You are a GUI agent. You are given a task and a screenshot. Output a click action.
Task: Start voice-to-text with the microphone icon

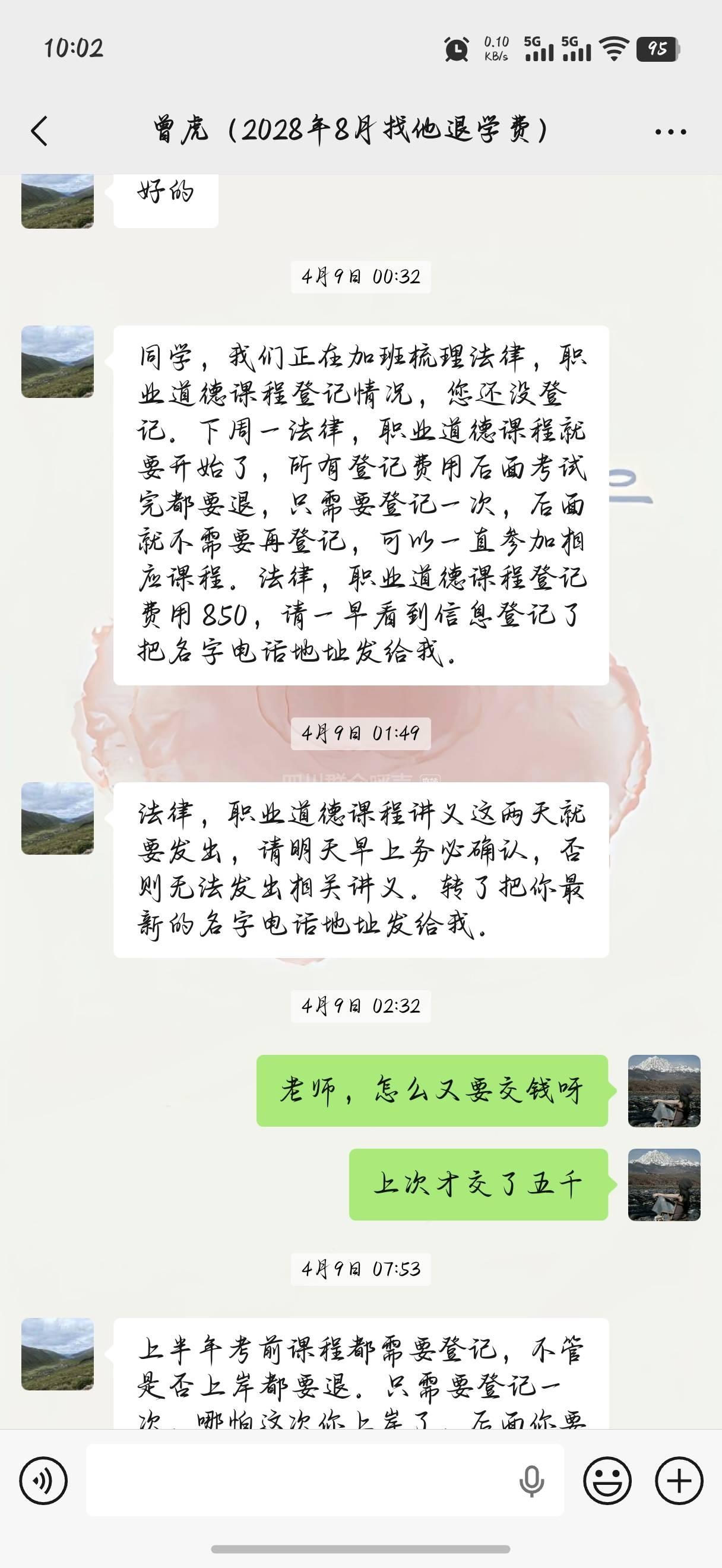coord(531,1480)
